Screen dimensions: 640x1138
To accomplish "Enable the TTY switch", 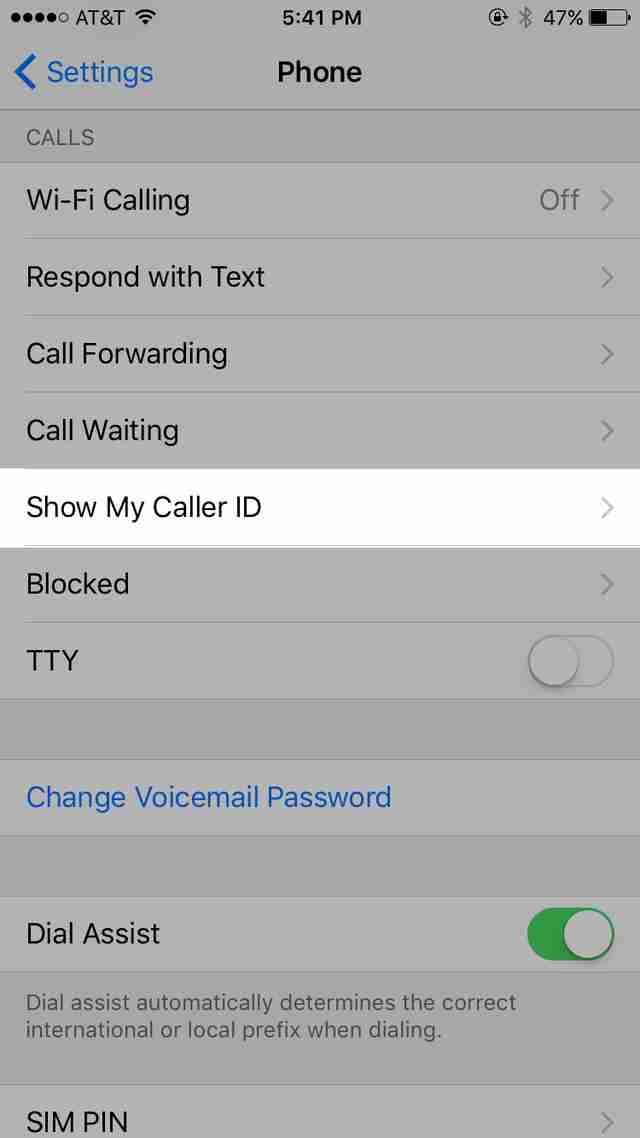I will [569, 661].
